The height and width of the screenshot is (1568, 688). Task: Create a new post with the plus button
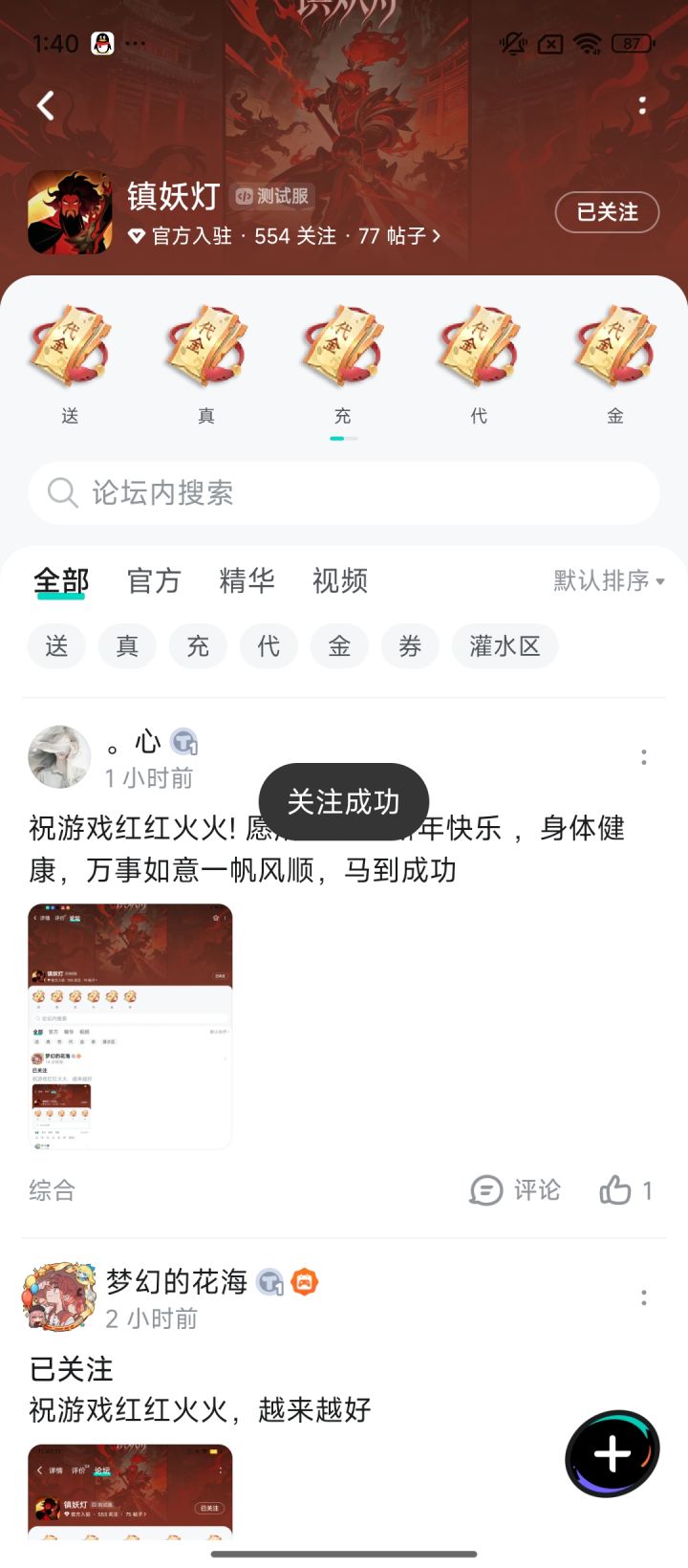tap(613, 1454)
